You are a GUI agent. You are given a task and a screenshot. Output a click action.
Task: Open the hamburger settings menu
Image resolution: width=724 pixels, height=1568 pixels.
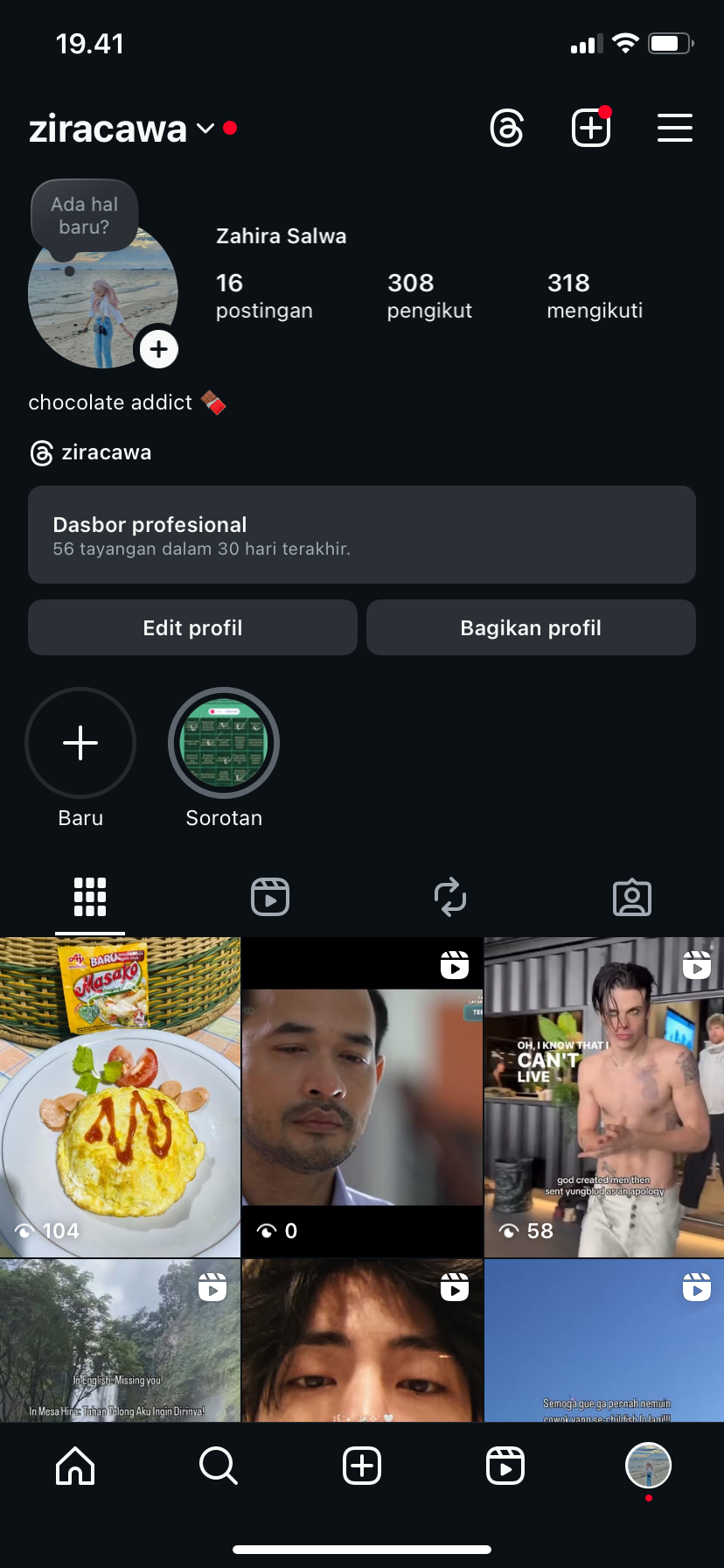[674, 129]
